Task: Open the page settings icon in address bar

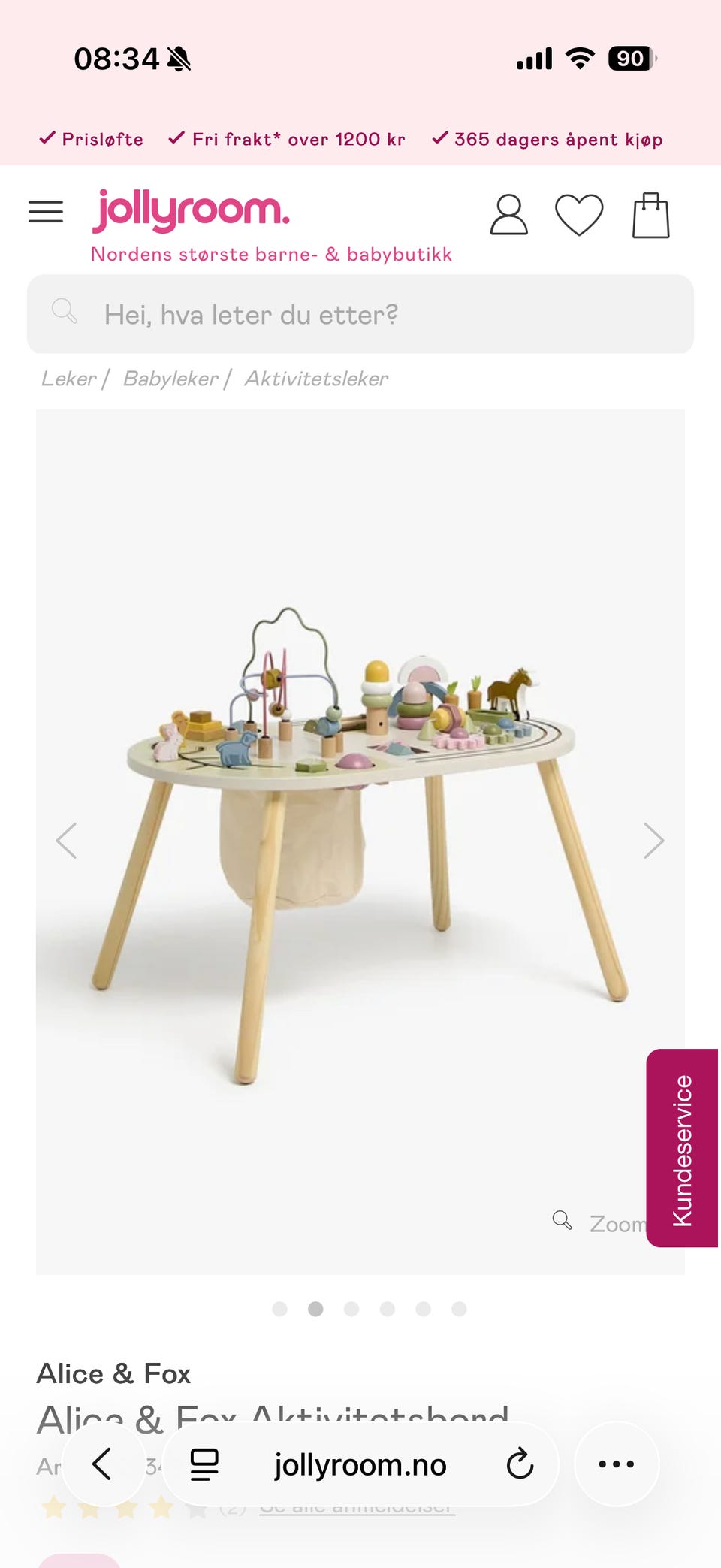Action: coord(204,1464)
